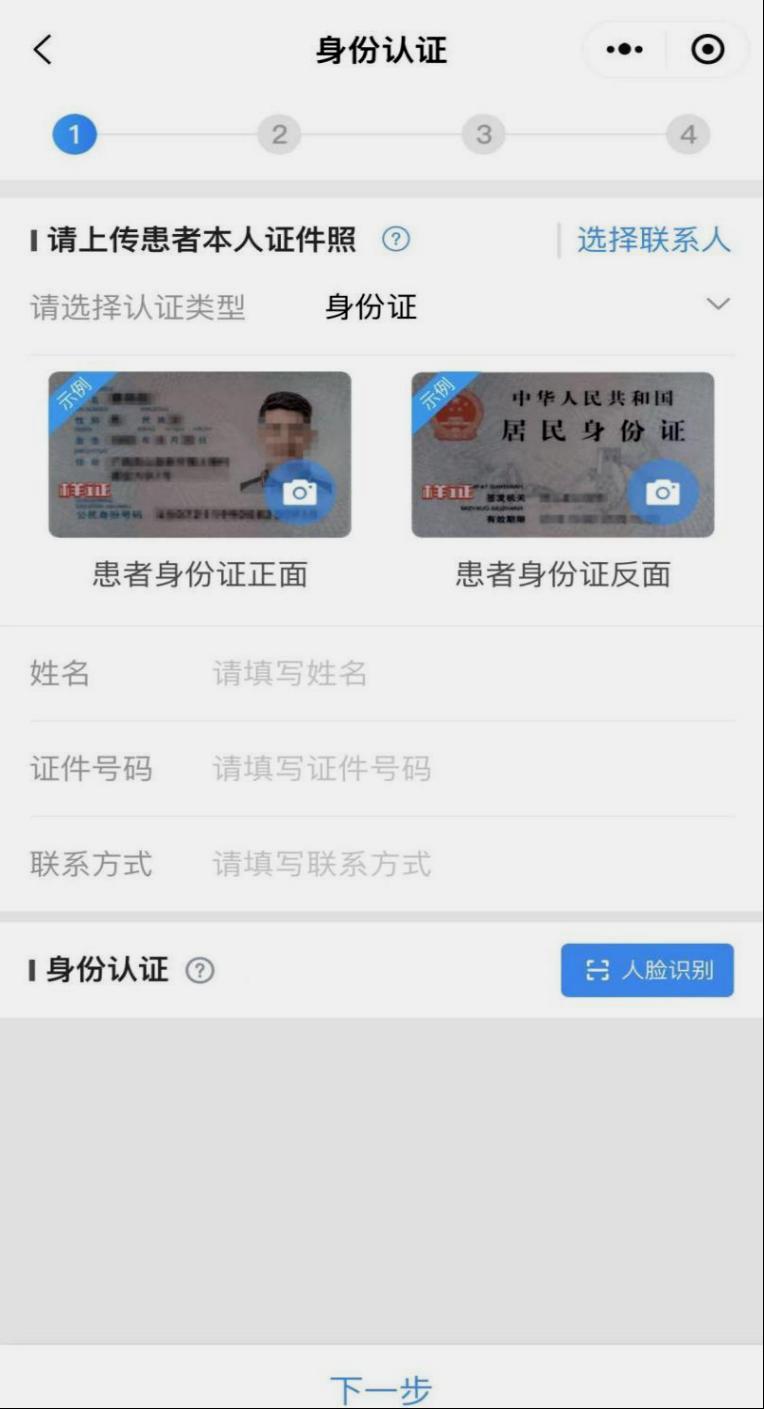This screenshot has width=764, height=1409.
Task: Tap 选择联系人 to pick a contact
Action: point(653,240)
